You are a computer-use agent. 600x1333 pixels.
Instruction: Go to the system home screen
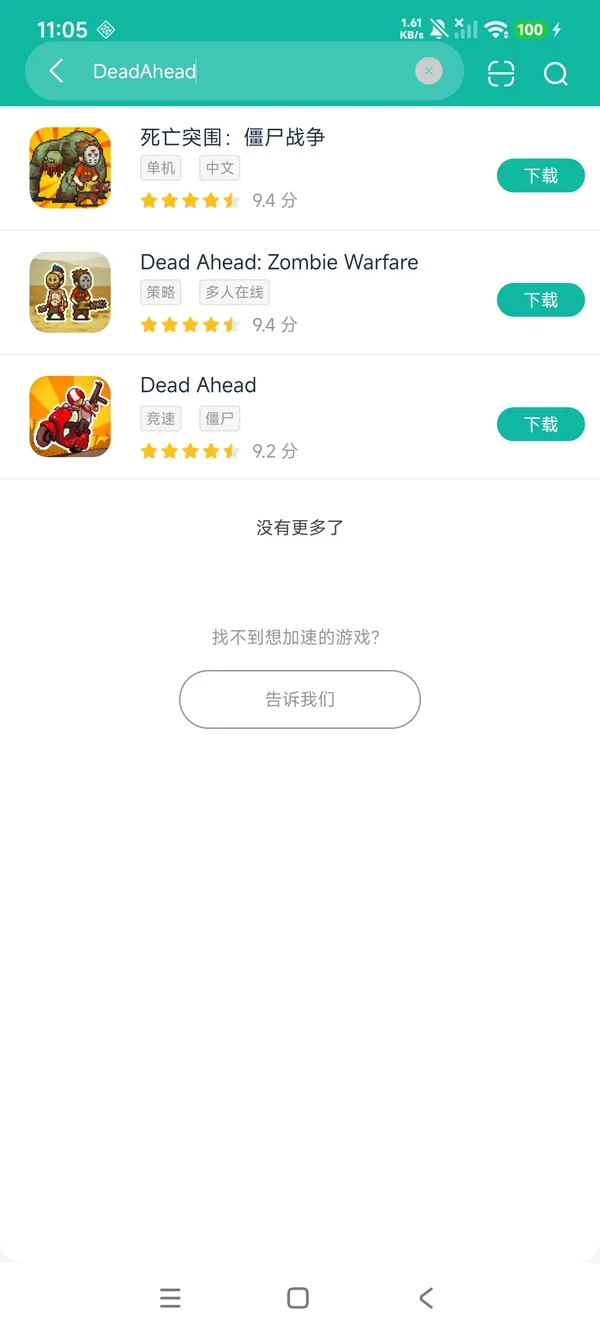click(298, 1297)
